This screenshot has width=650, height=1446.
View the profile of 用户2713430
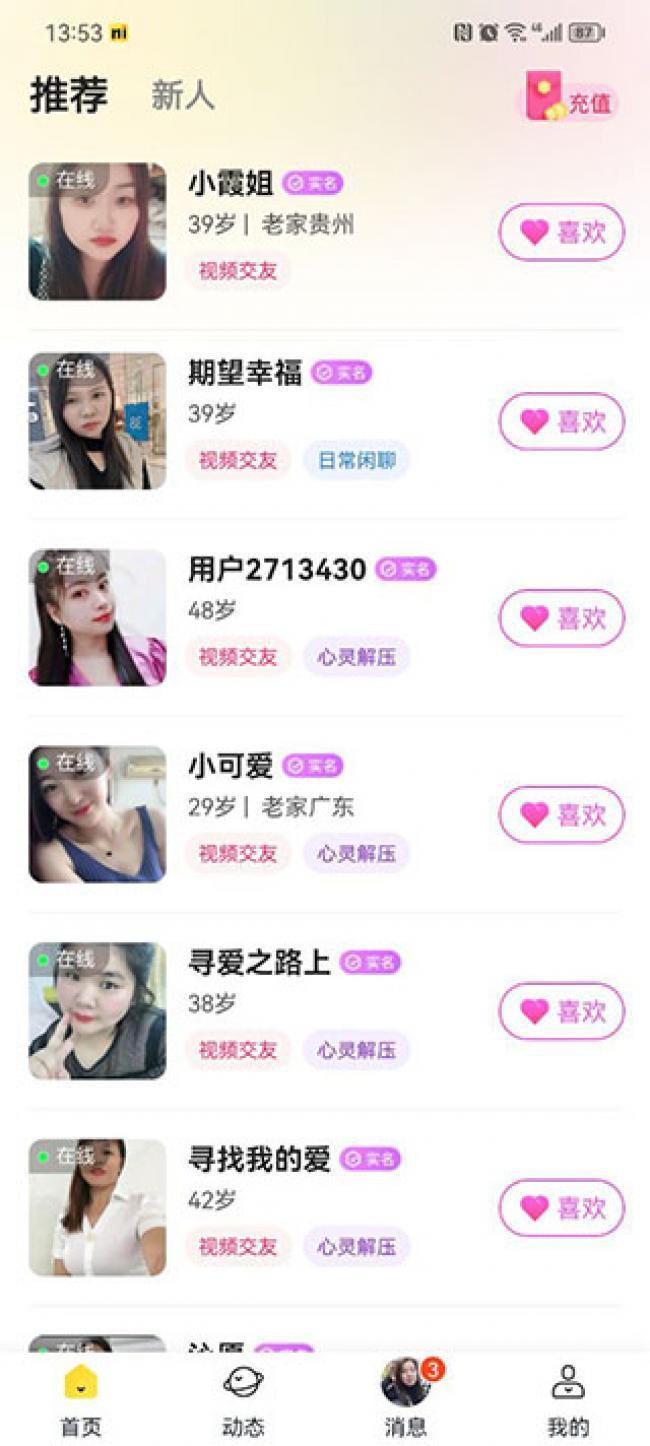click(97, 617)
